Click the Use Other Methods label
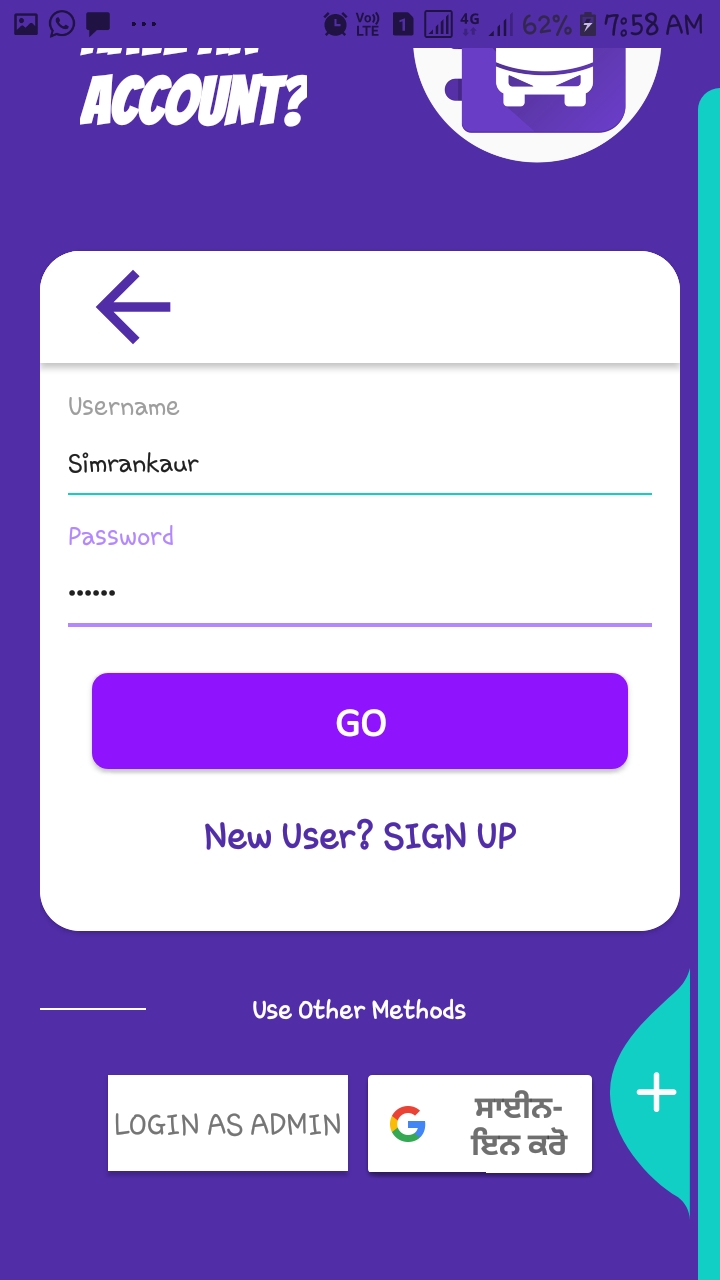Image resolution: width=720 pixels, height=1280 pixels. (x=358, y=1010)
